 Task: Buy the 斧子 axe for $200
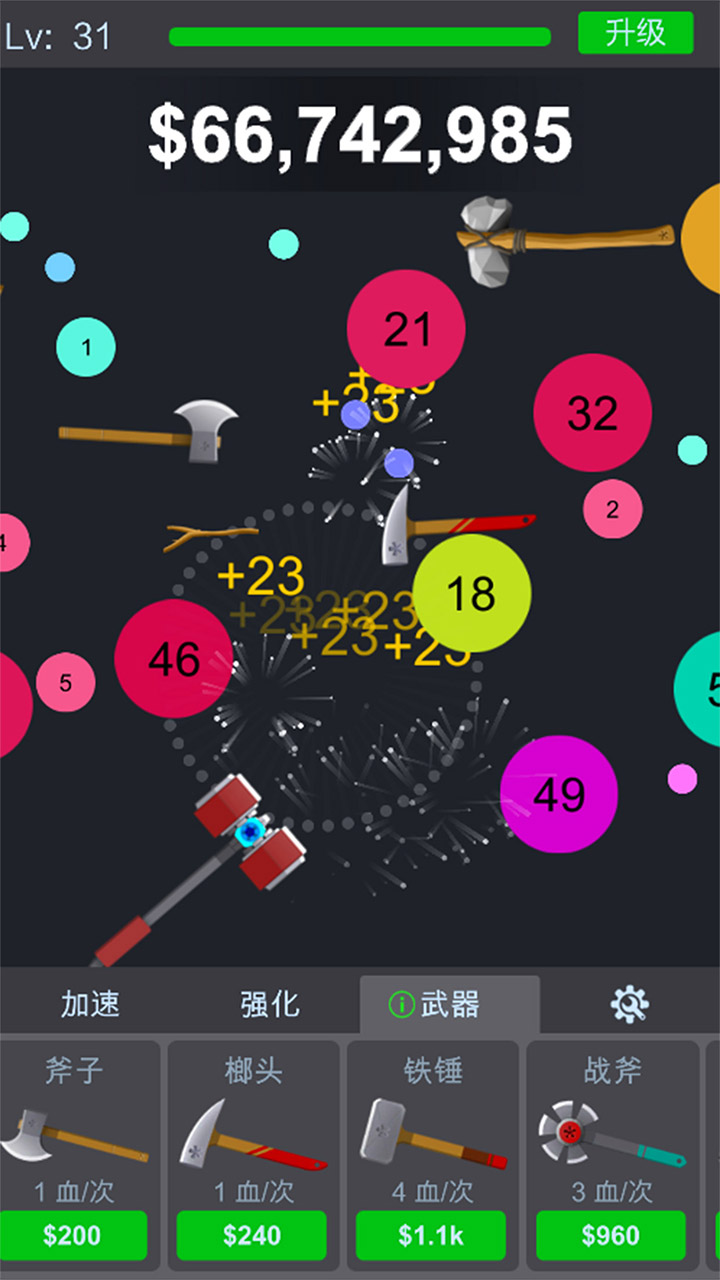tap(73, 1236)
